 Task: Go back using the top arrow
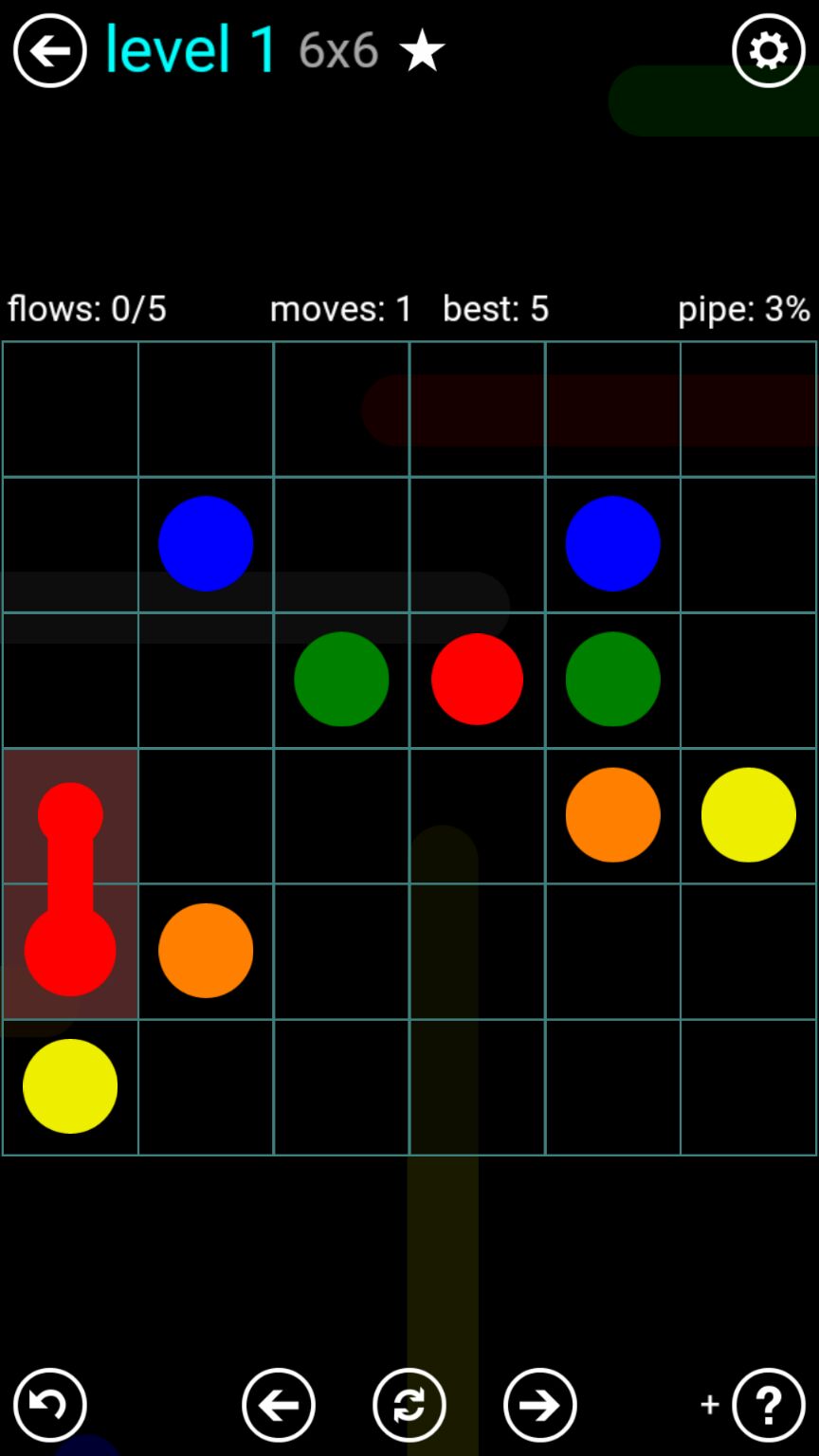click(49, 51)
